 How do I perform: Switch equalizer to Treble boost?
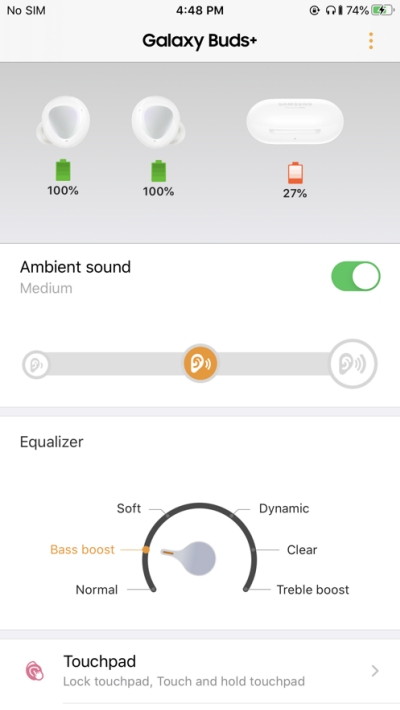tap(313, 590)
